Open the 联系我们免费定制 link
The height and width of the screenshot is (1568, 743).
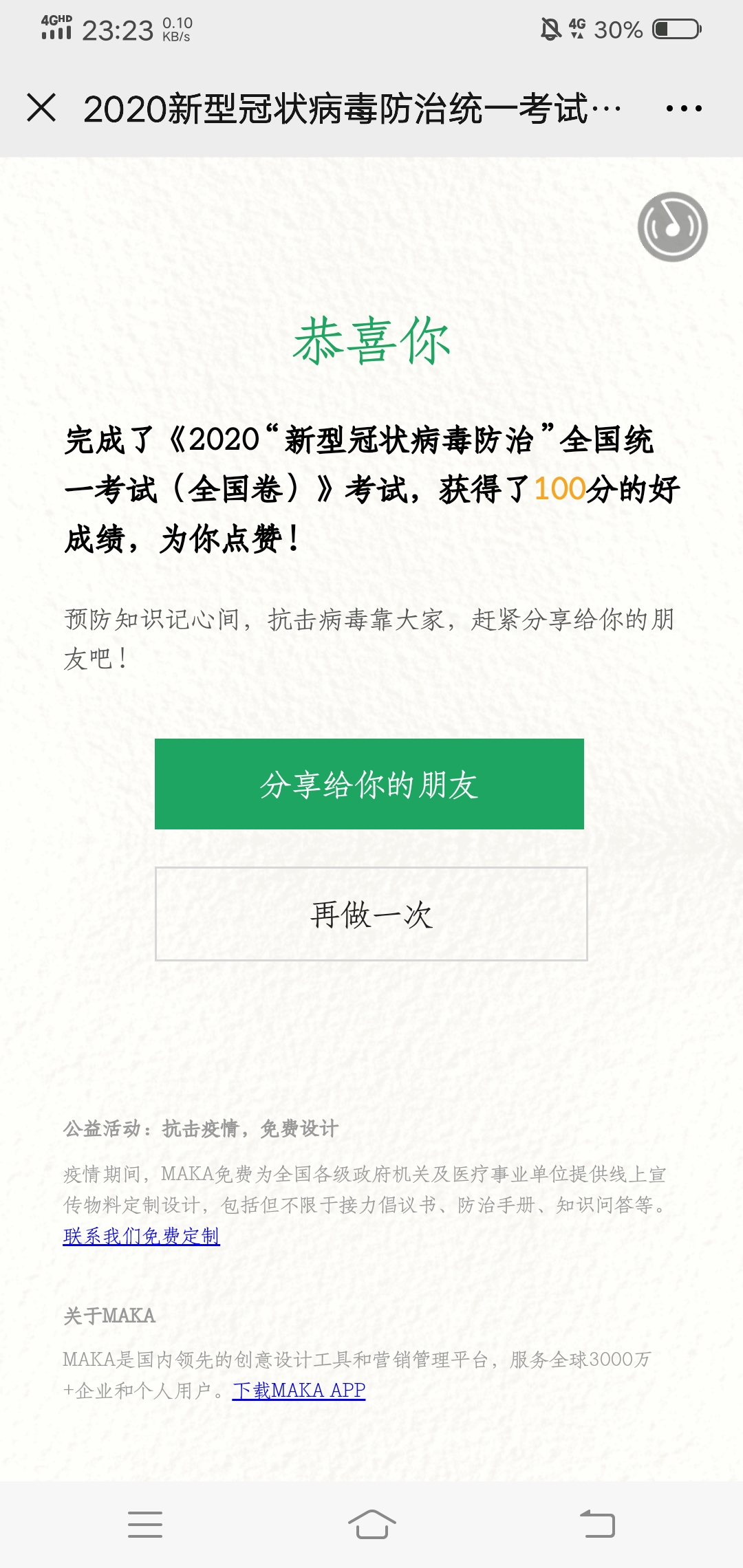click(x=141, y=1236)
